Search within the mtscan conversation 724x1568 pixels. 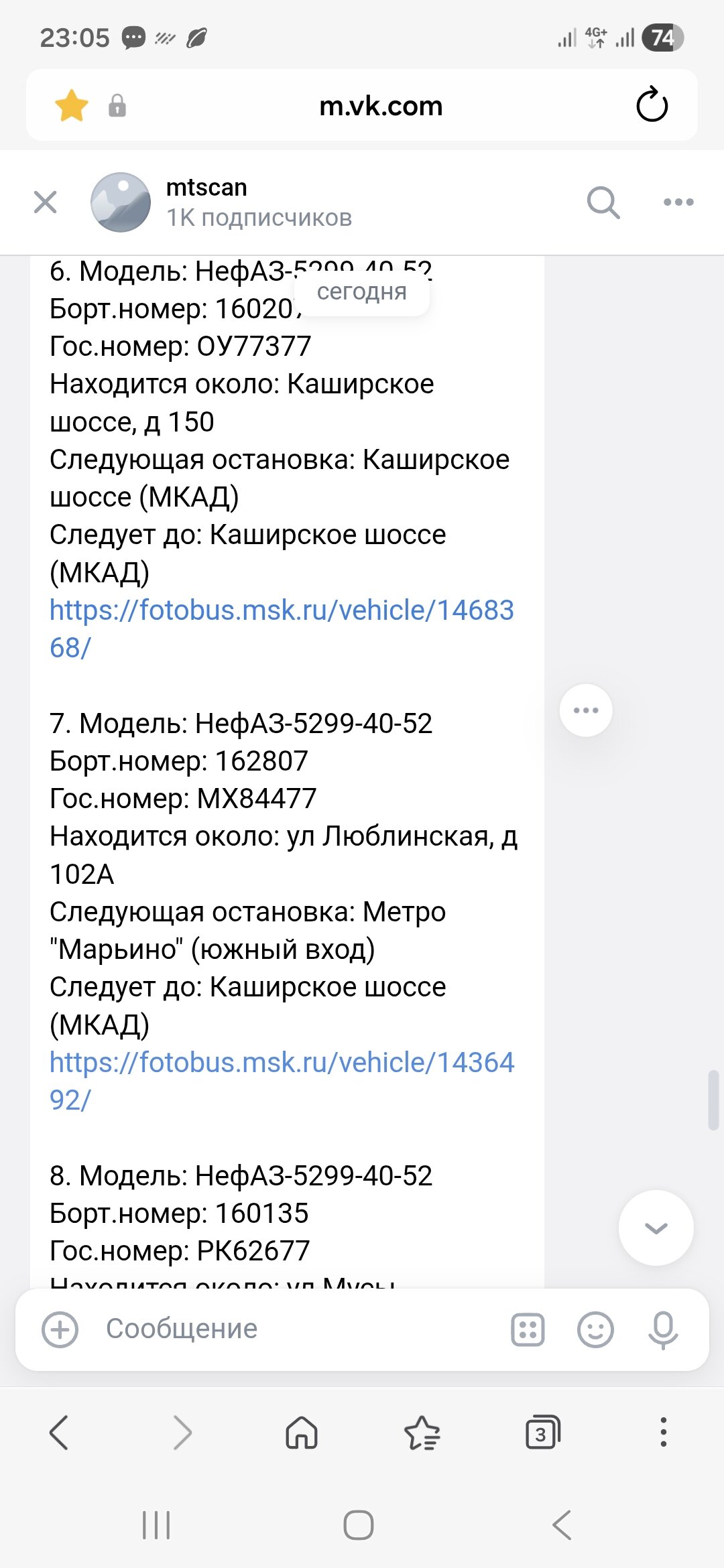(x=603, y=202)
